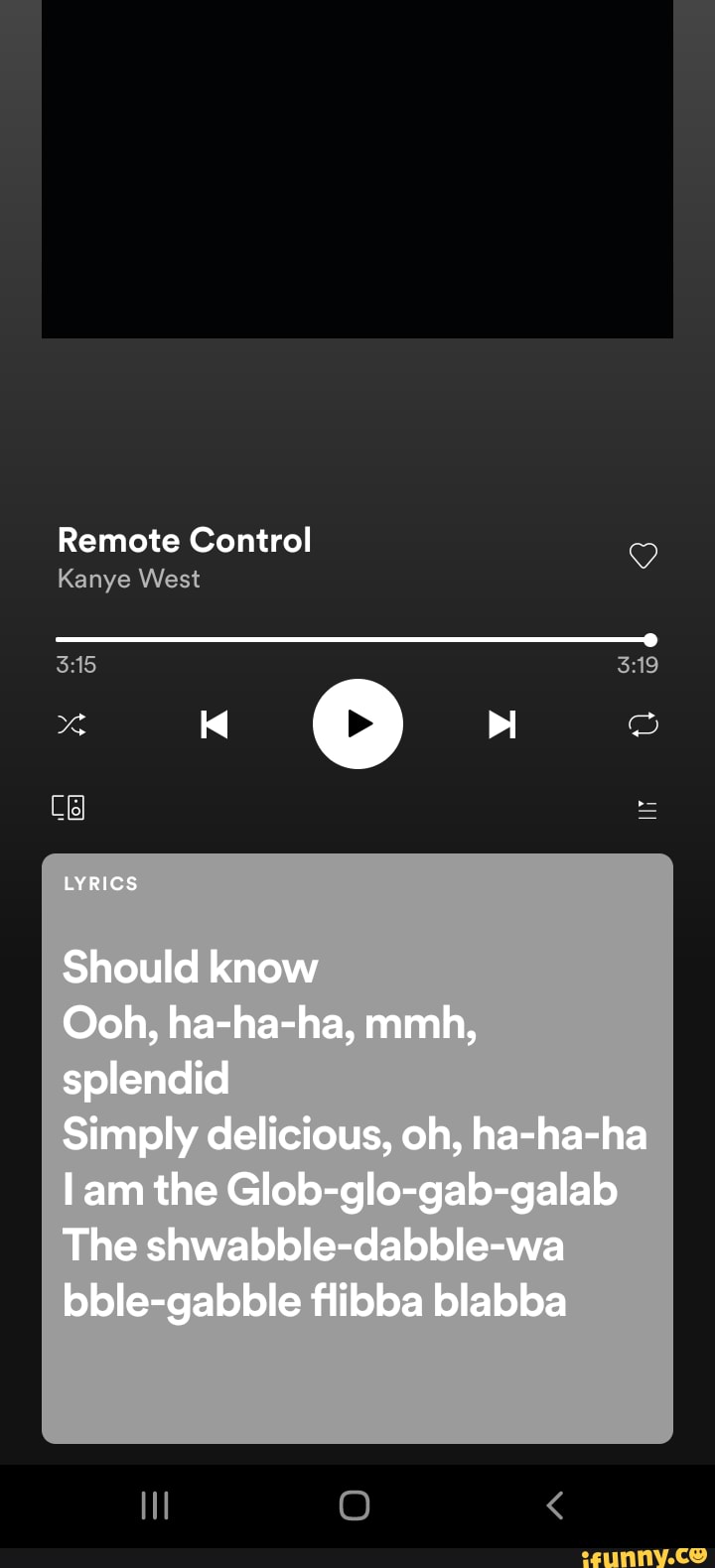
Task: Open recent apps from the navigation bar
Action: pos(155,1504)
